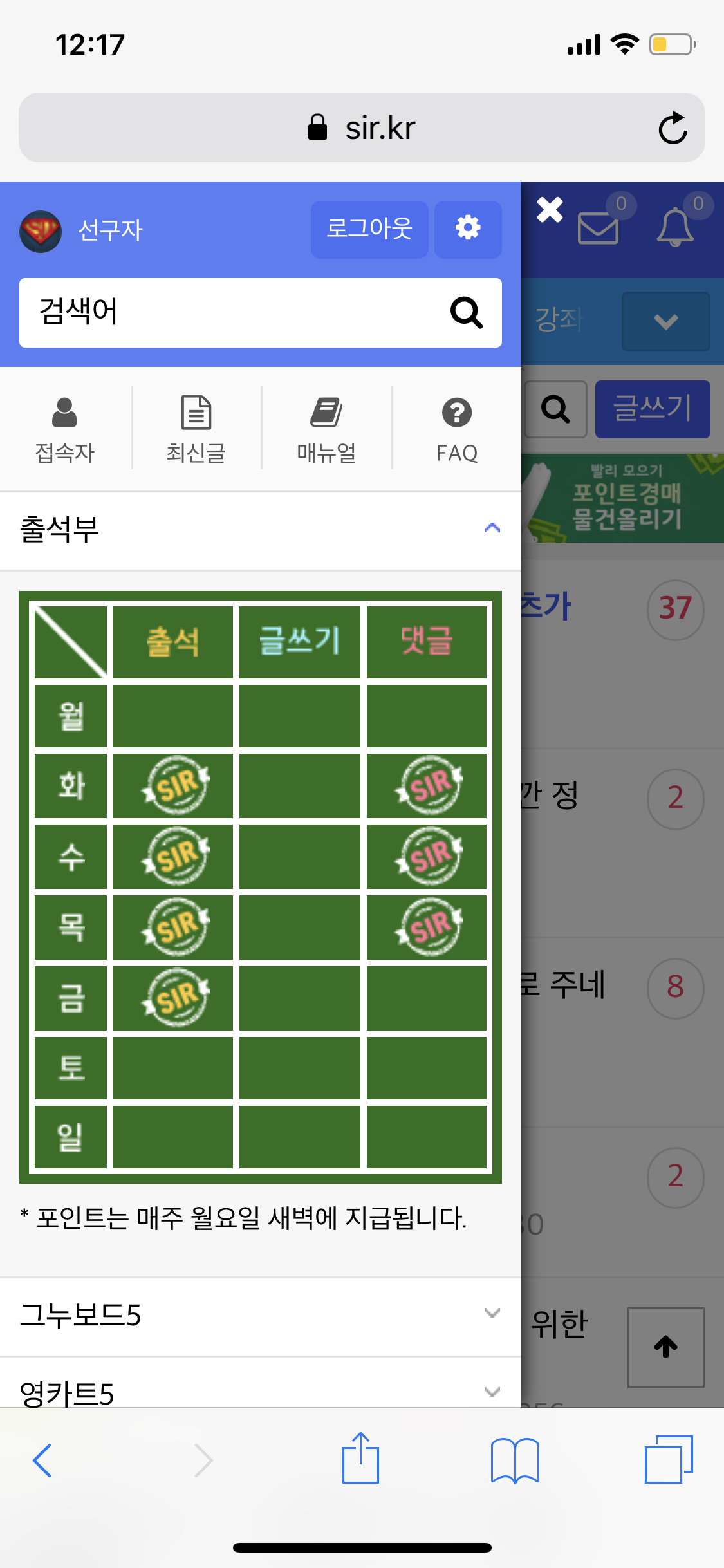
Task: View 최신글 latest posts
Action: pyautogui.click(x=196, y=429)
